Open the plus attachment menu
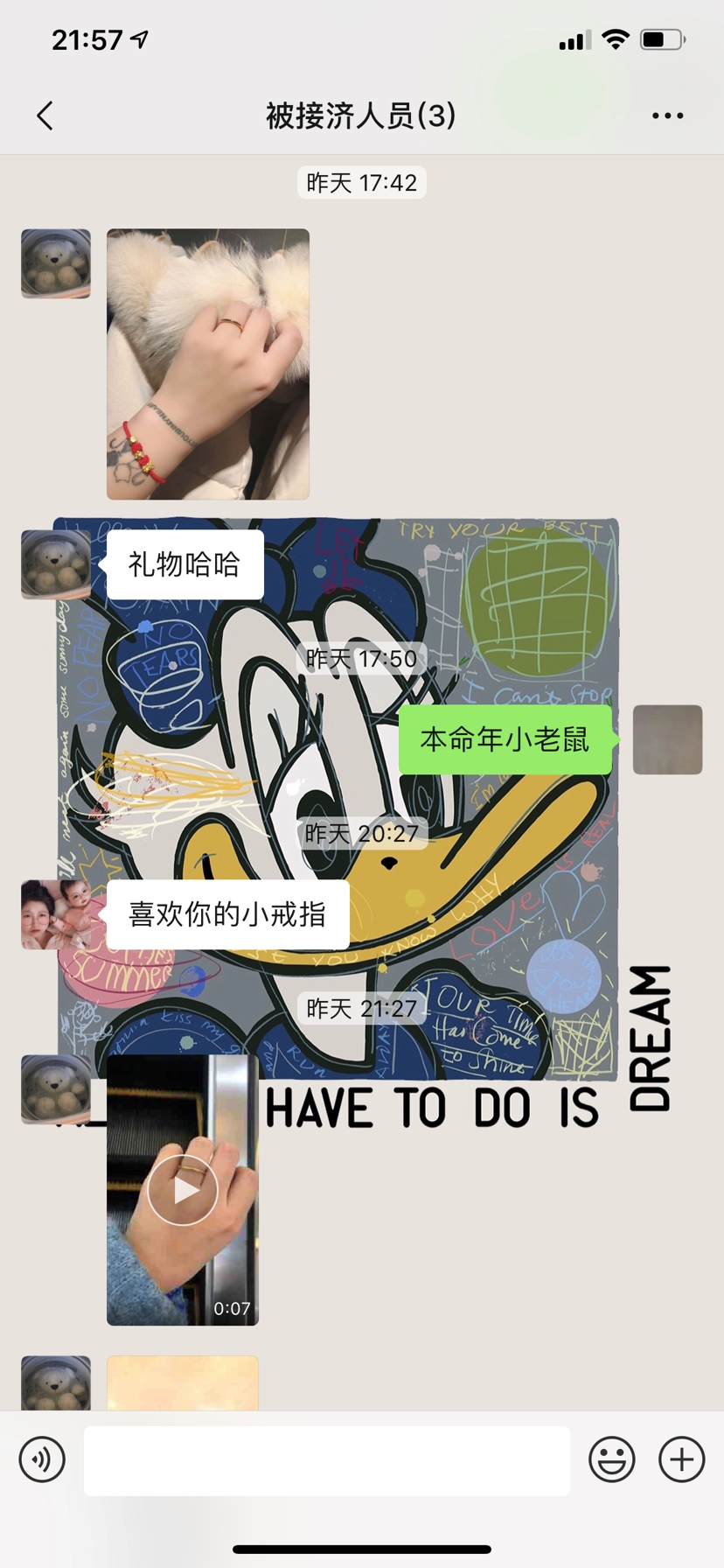Viewport: 724px width, 1568px height. [681, 1459]
